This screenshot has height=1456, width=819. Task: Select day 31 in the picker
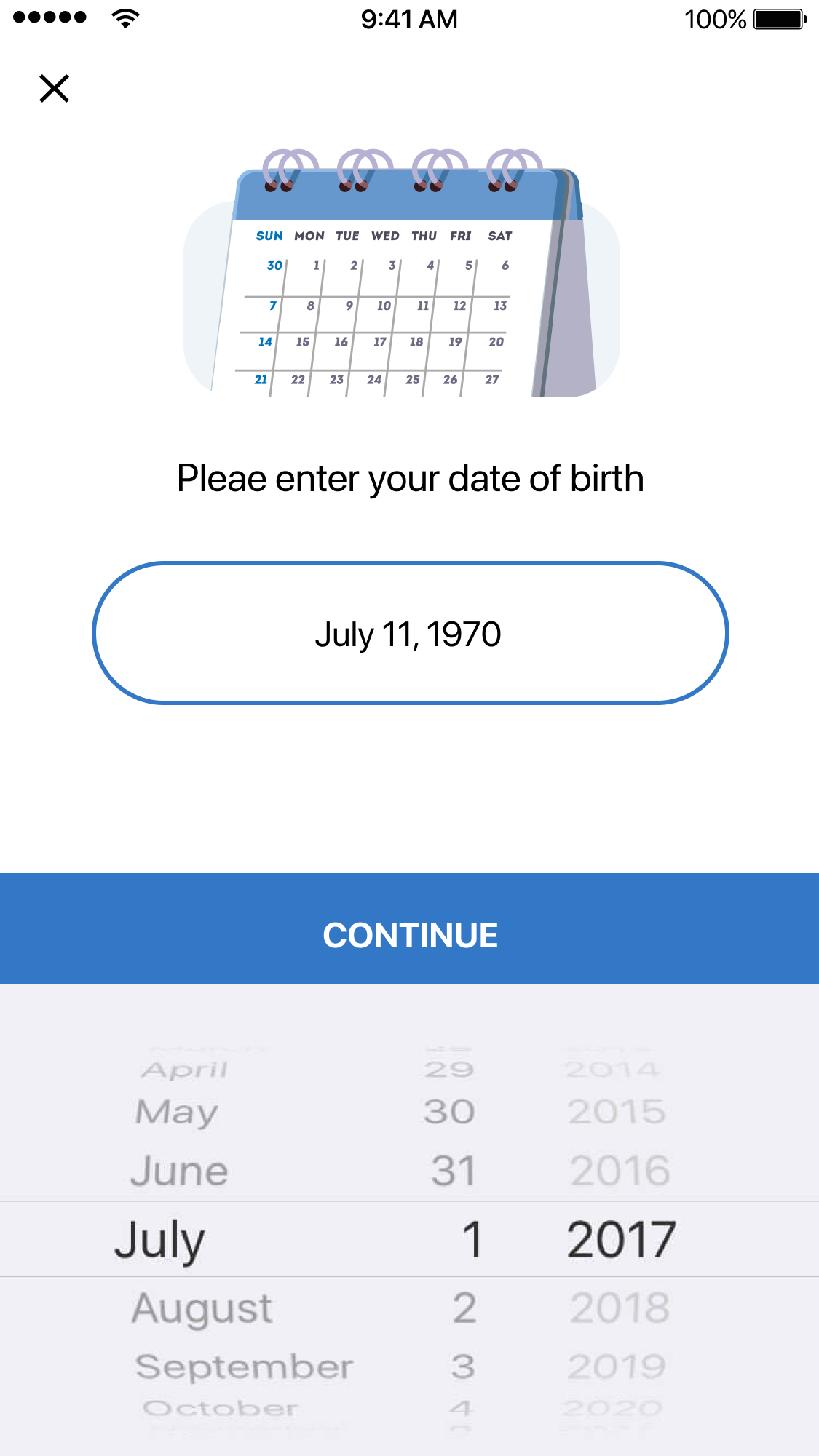point(453,1171)
